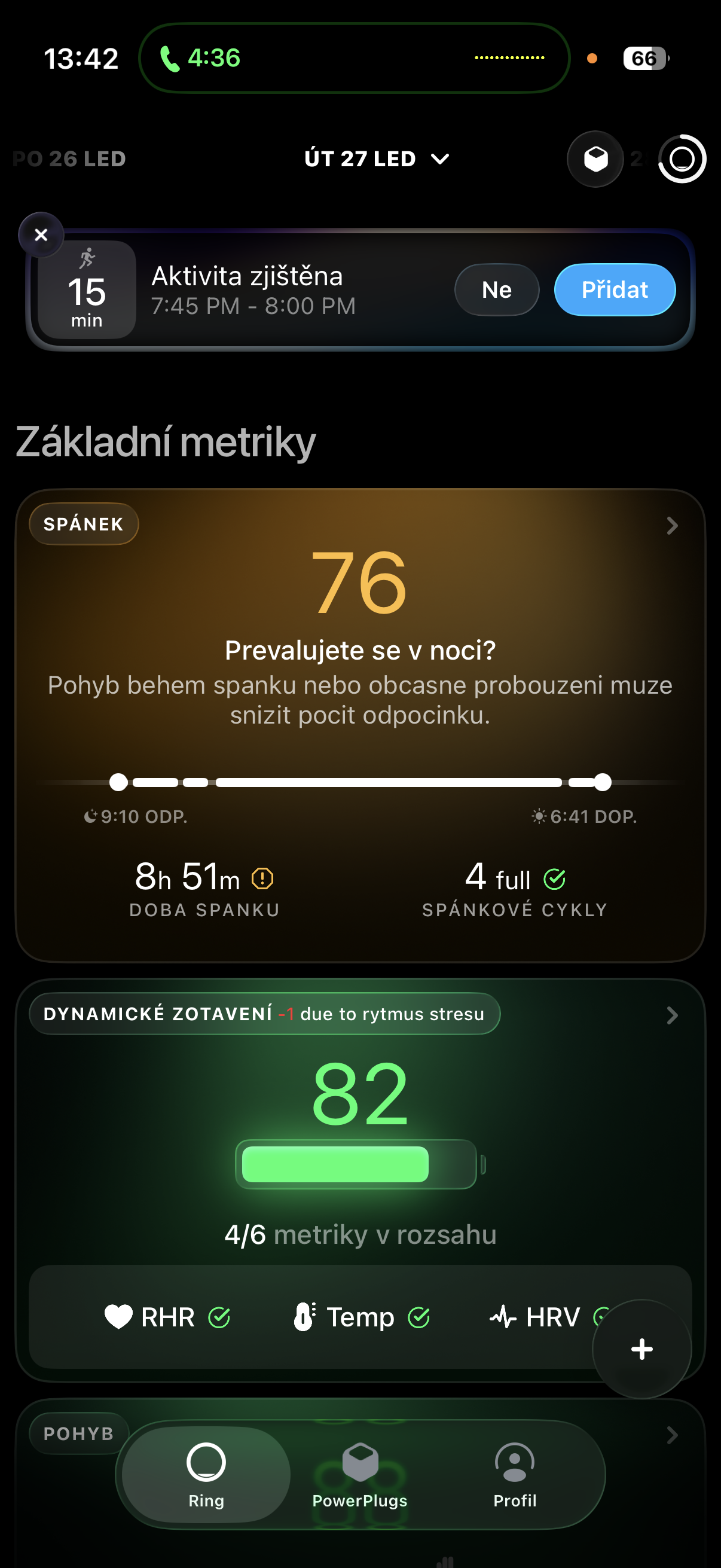The image size is (721, 1568).
Task: Tap the plus floating button
Action: point(641,1349)
